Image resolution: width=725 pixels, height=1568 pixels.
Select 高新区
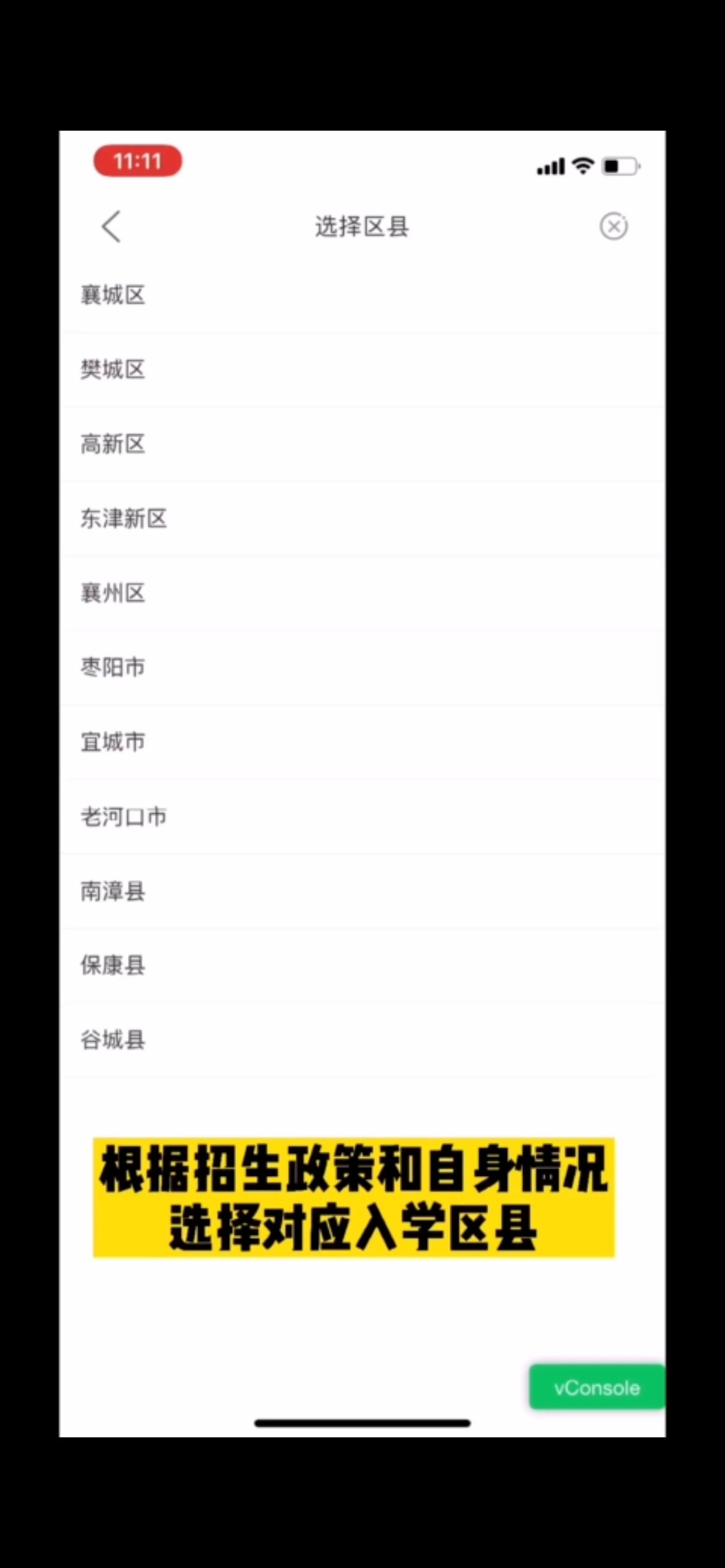113,444
